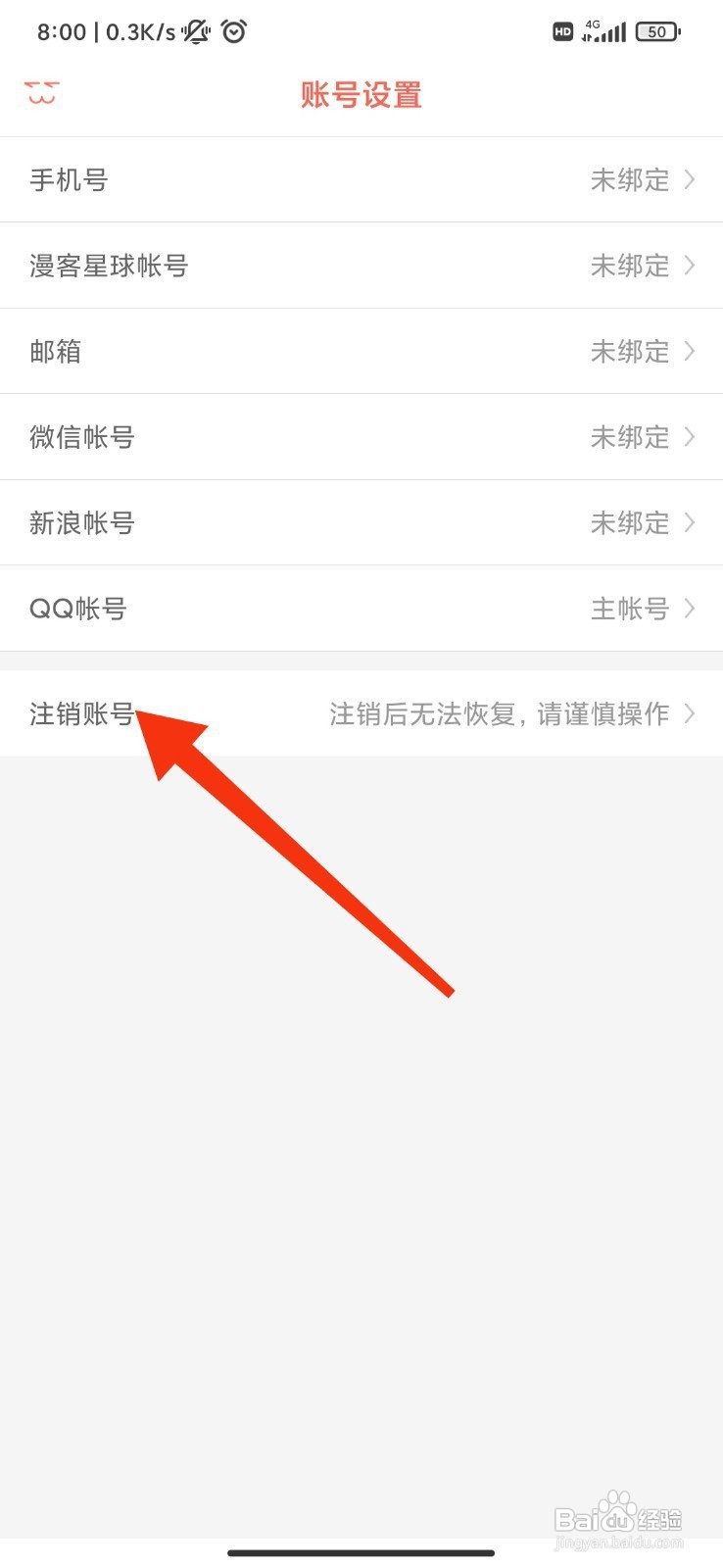Tap the HD voice icon in status bar
The height and width of the screenshot is (1568, 723).
(562, 31)
